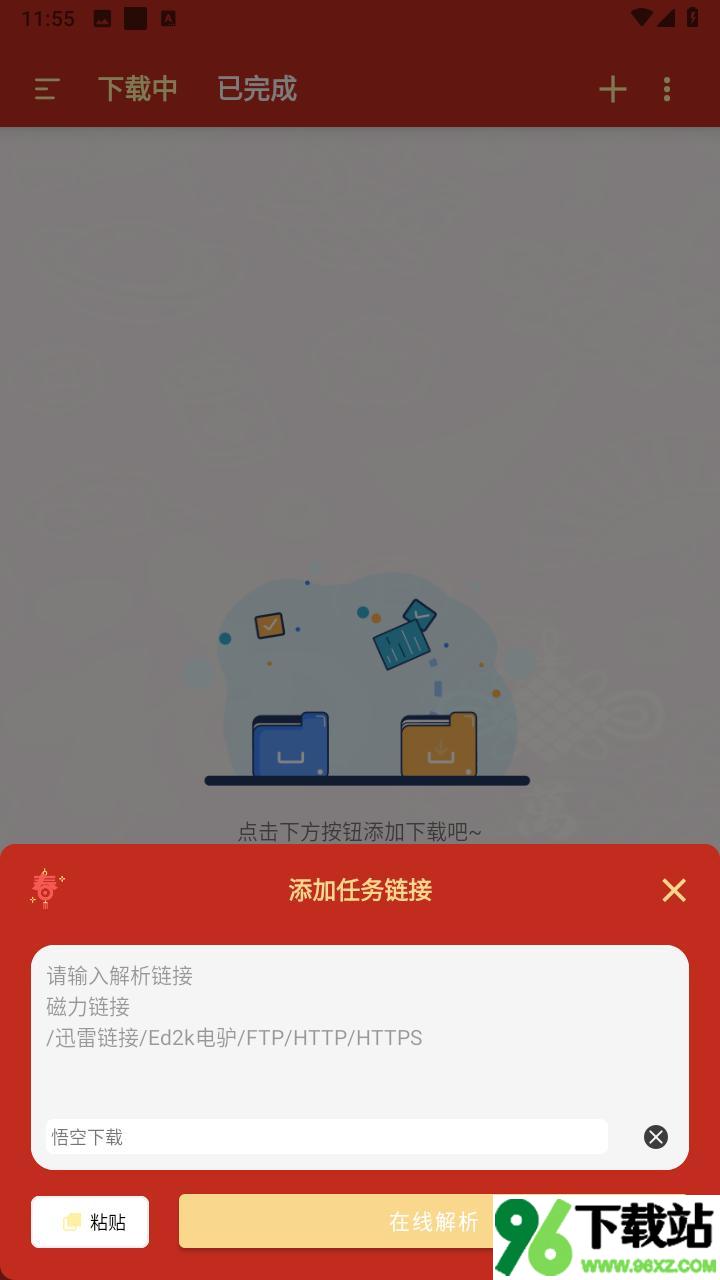Open the three-dot overflow menu
The image size is (720, 1280).
667,90
